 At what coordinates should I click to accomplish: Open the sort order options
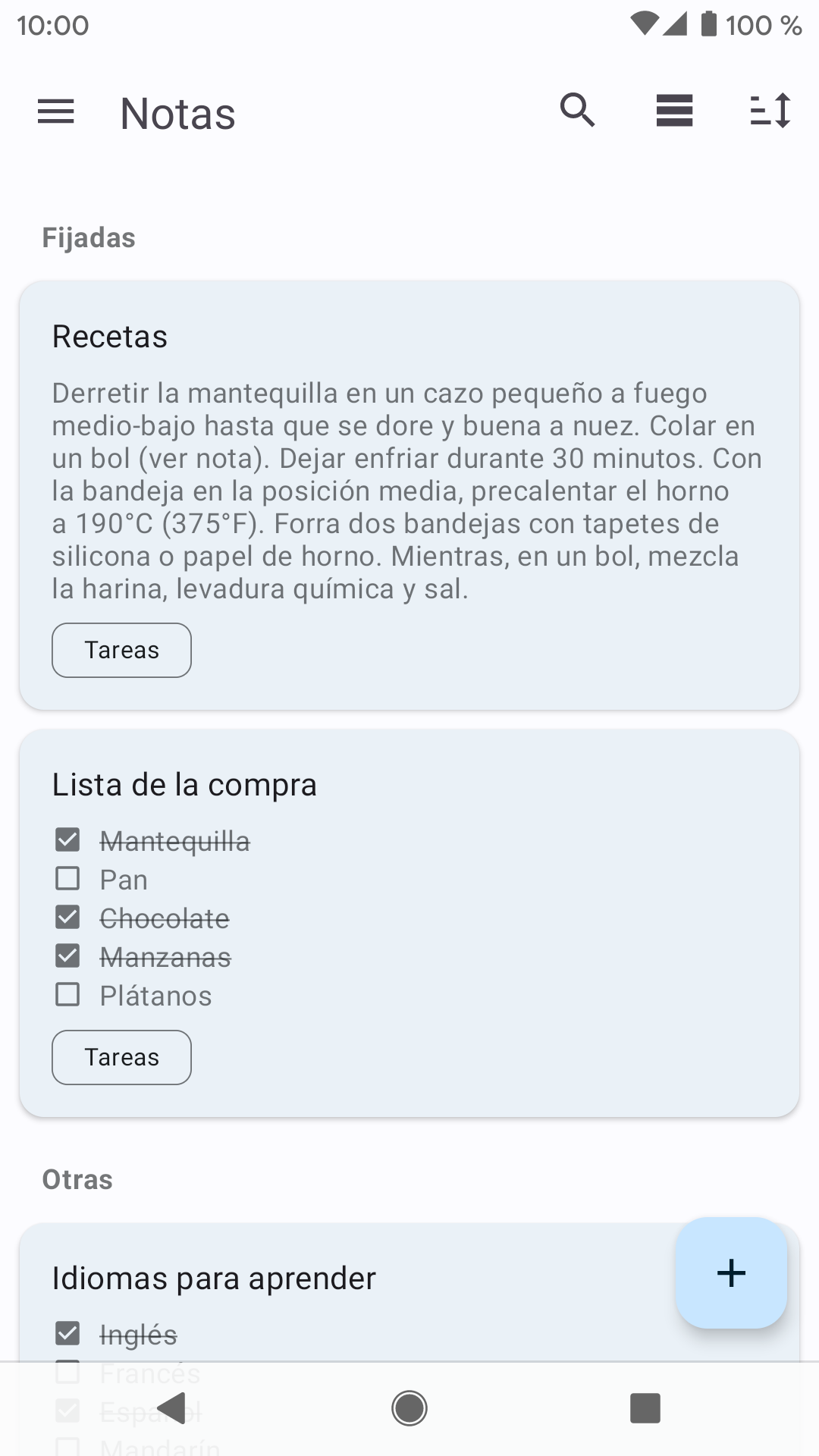pos(770,111)
